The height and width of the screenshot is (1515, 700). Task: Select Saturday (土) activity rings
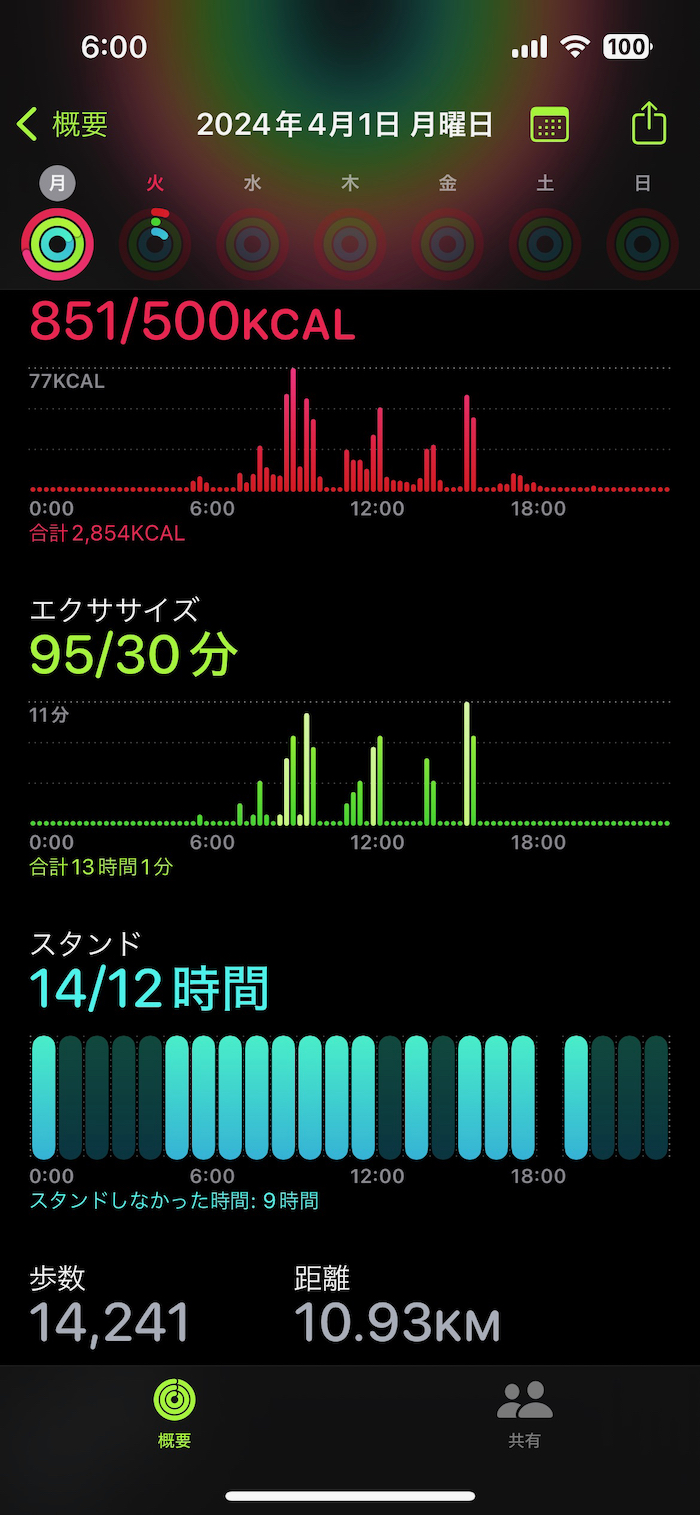545,243
